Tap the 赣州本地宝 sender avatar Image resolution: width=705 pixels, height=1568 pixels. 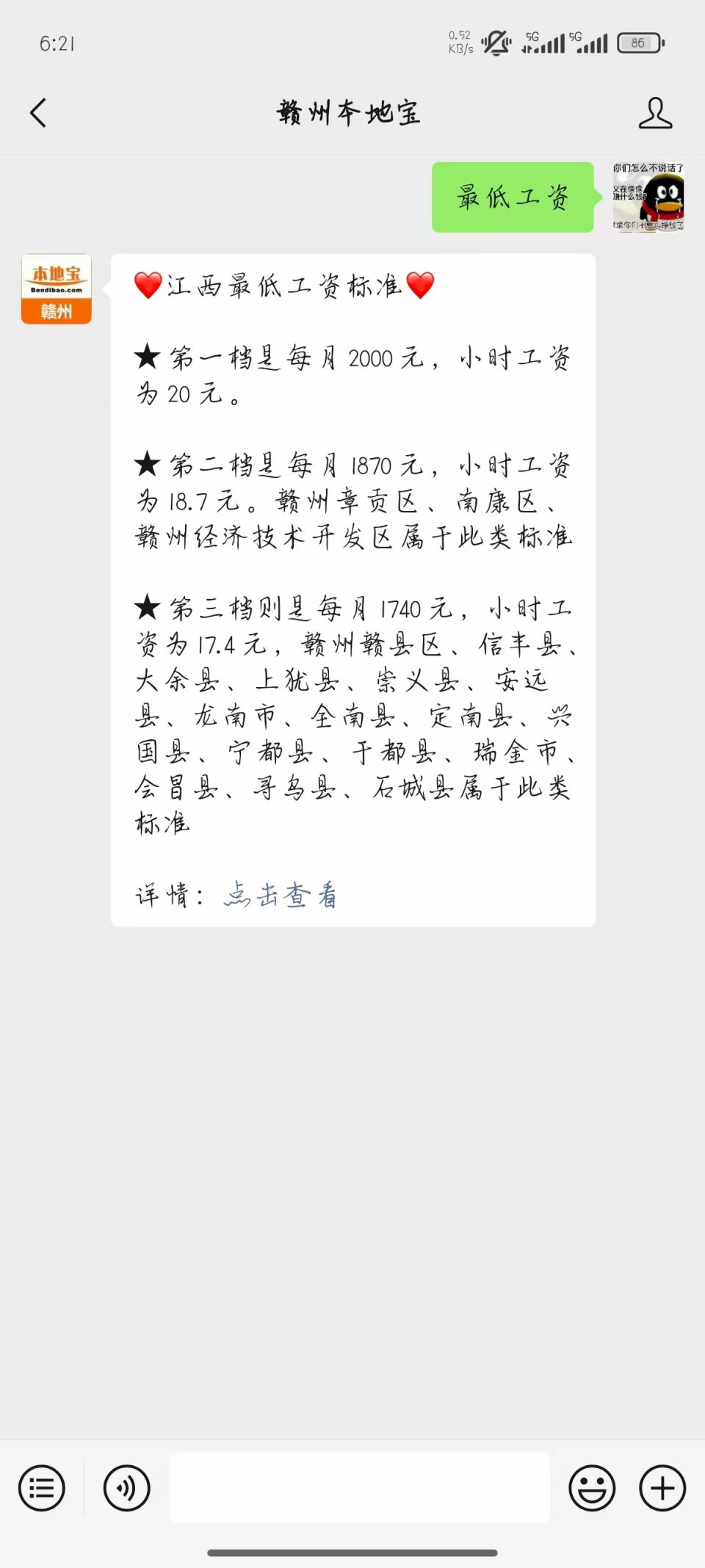click(x=57, y=289)
